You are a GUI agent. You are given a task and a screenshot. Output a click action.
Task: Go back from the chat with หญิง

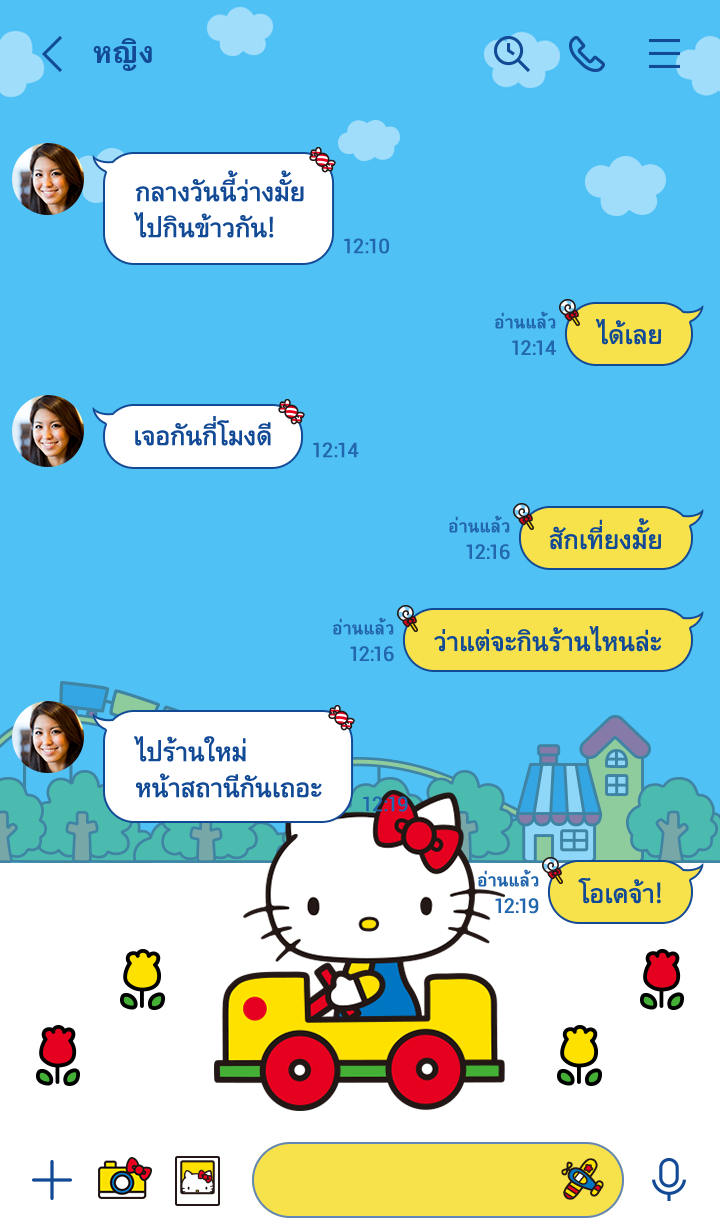[x=52, y=54]
